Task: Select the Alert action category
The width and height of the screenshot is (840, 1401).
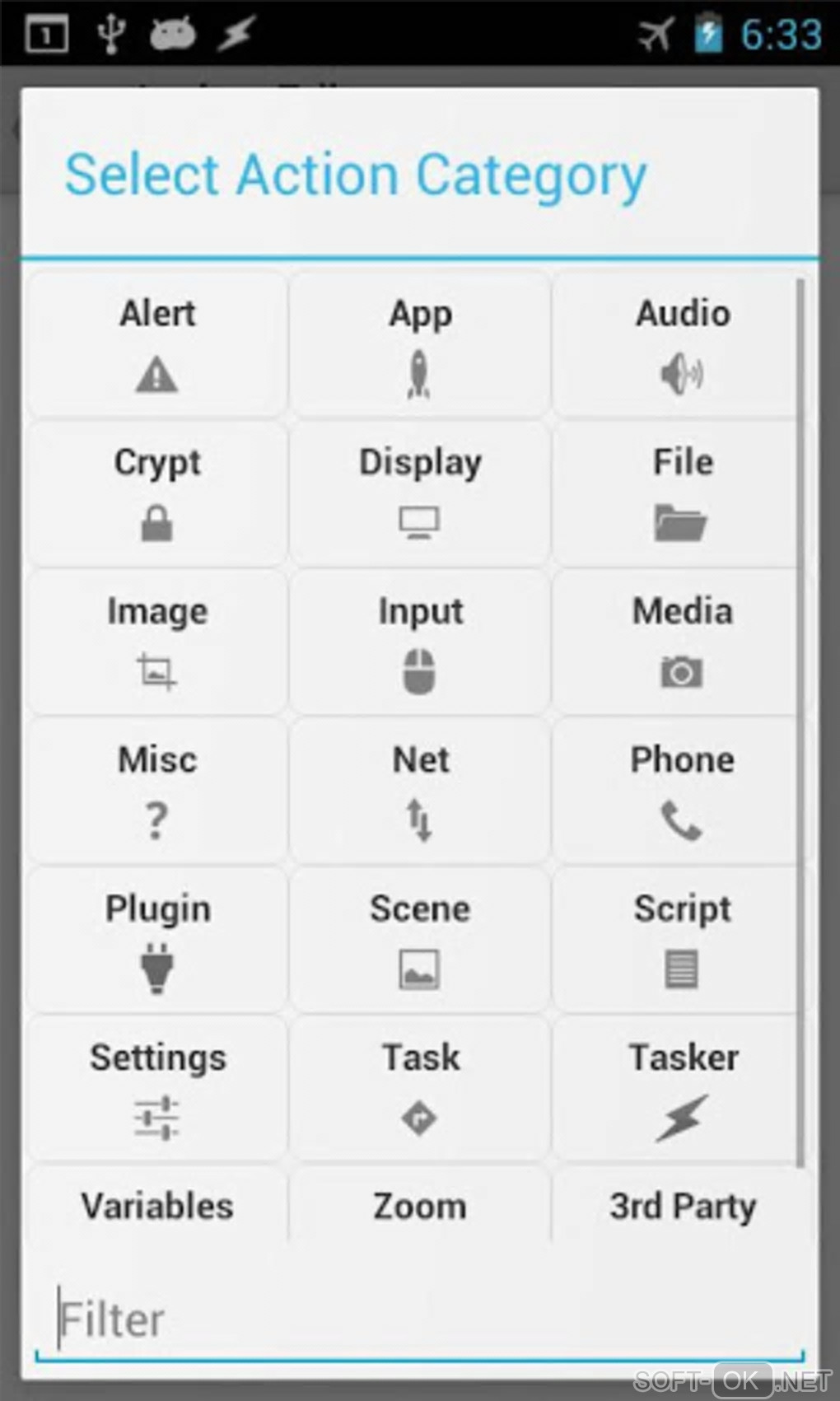Action: (x=157, y=345)
